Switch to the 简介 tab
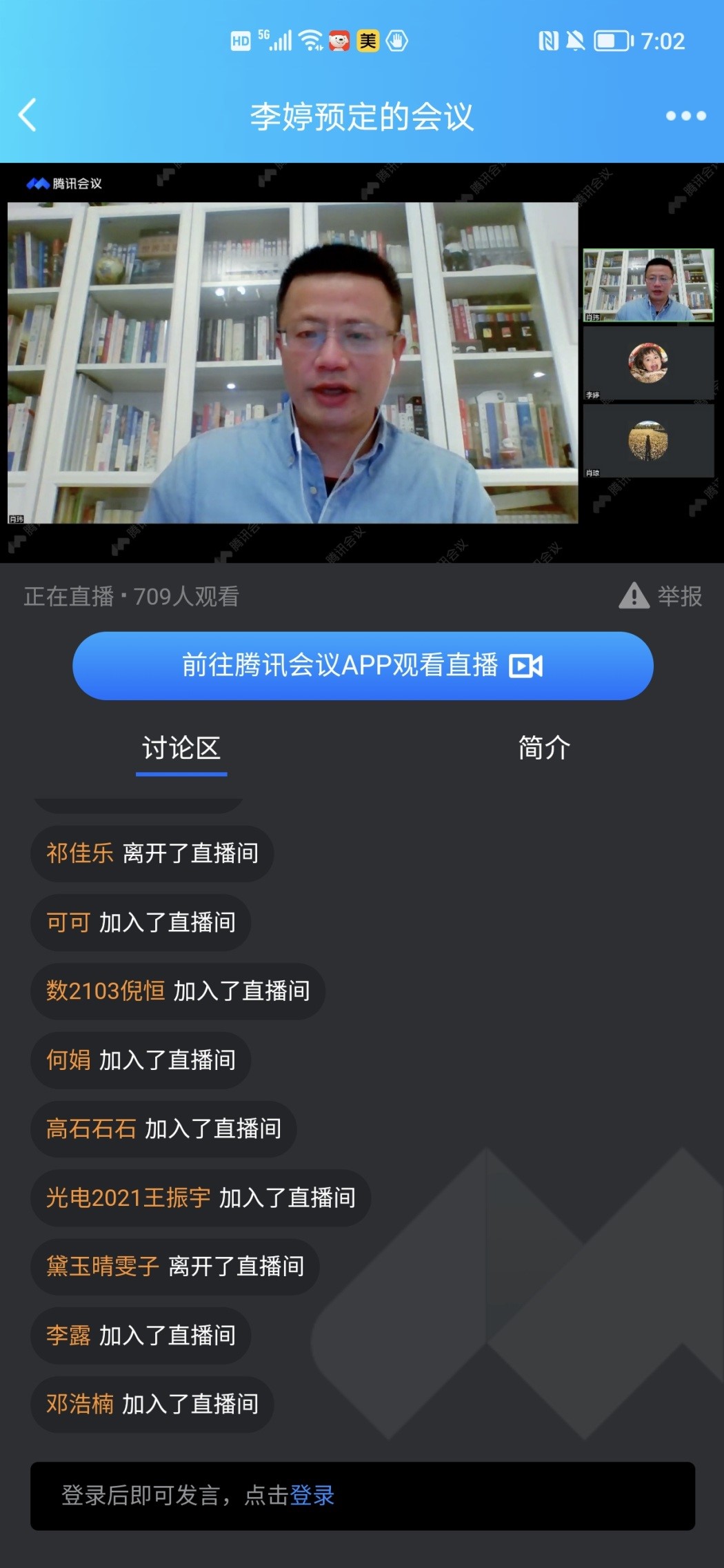 coord(541,748)
